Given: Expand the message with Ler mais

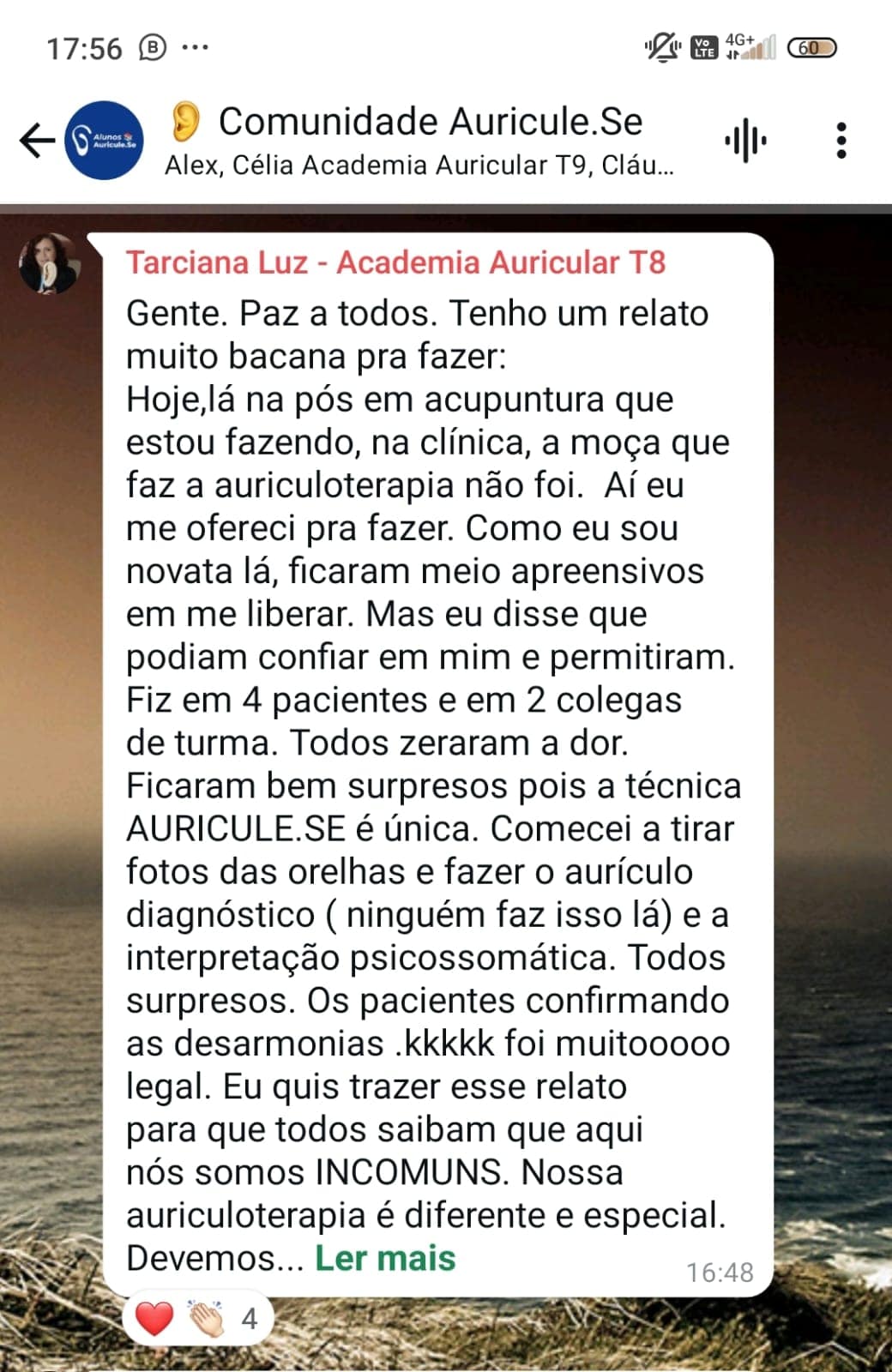Looking at the screenshot, I should pos(385,1258).
